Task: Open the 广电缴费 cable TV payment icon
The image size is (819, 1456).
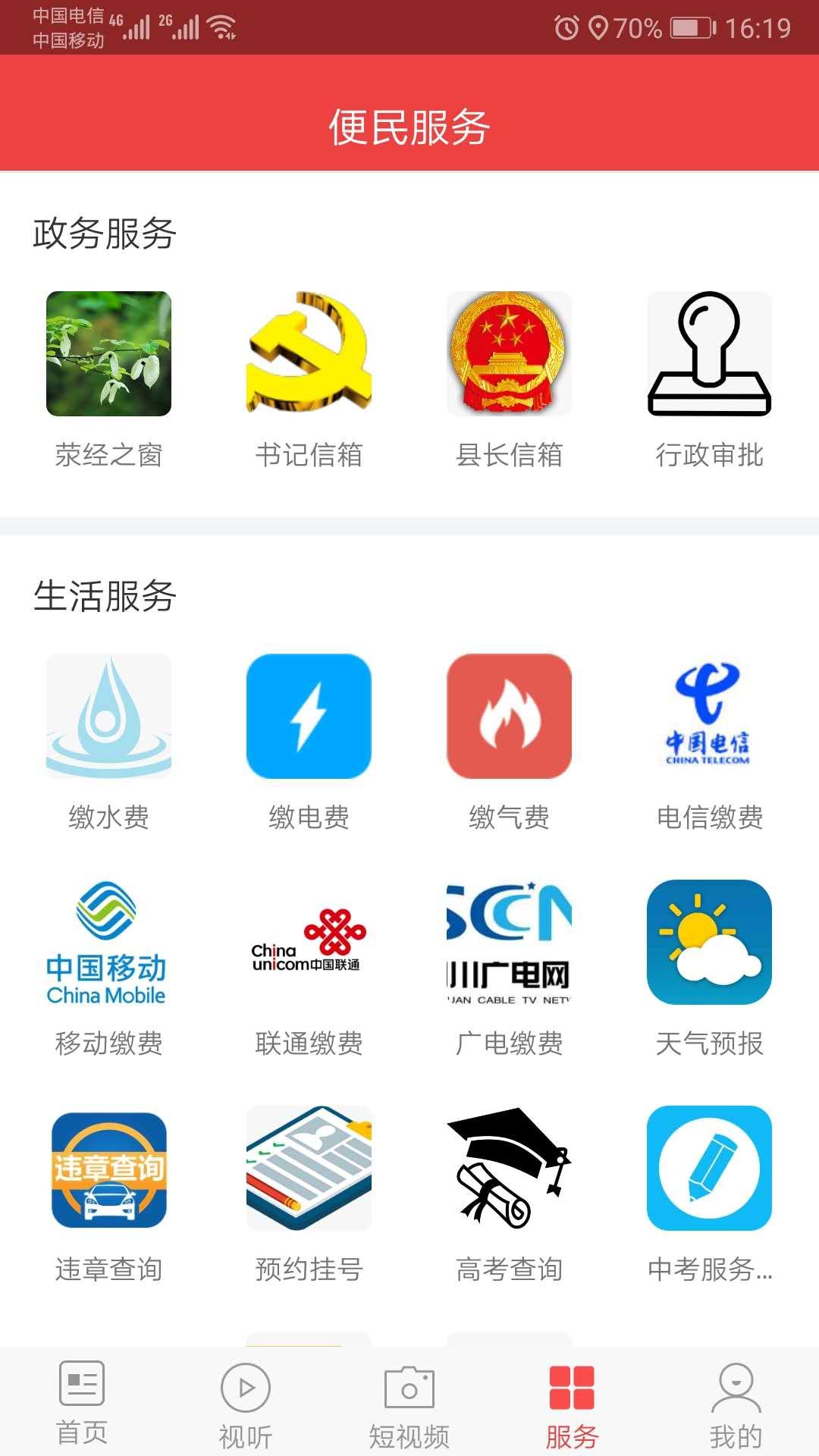Action: tap(510, 944)
